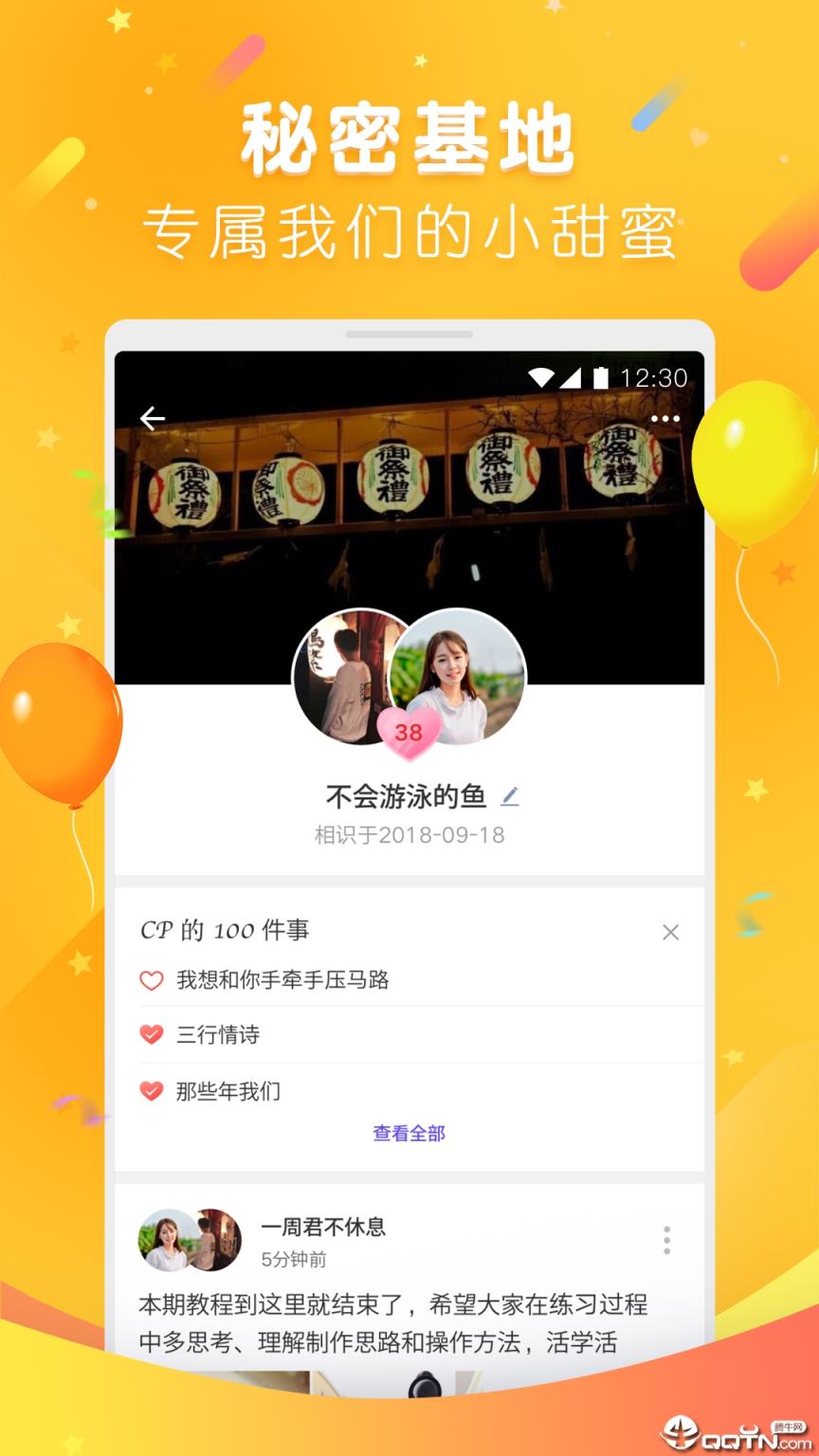This screenshot has width=819, height=1456.
Task: Uncheck the completed heart beside 三行情诗
Action: point(152,1035)
